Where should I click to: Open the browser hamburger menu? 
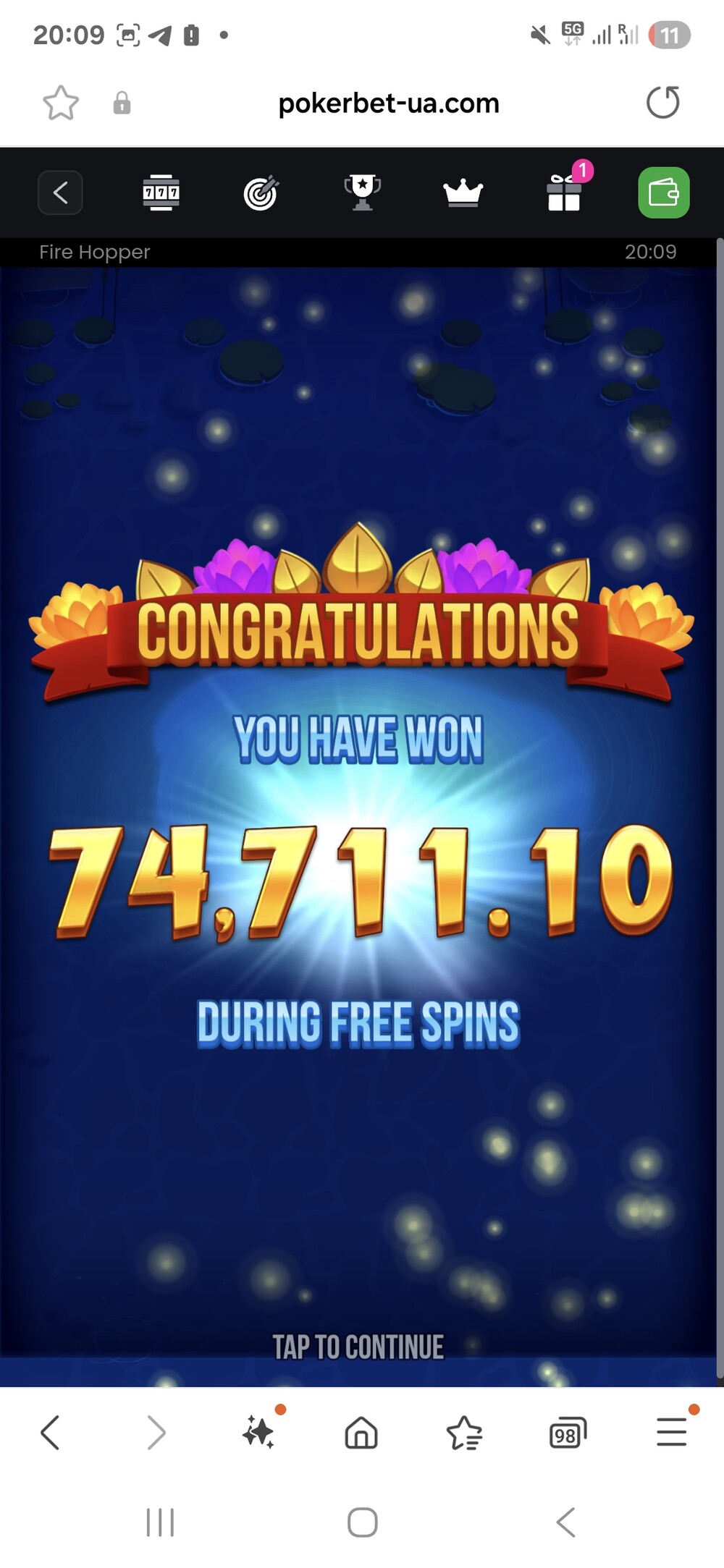[671, 1433]
